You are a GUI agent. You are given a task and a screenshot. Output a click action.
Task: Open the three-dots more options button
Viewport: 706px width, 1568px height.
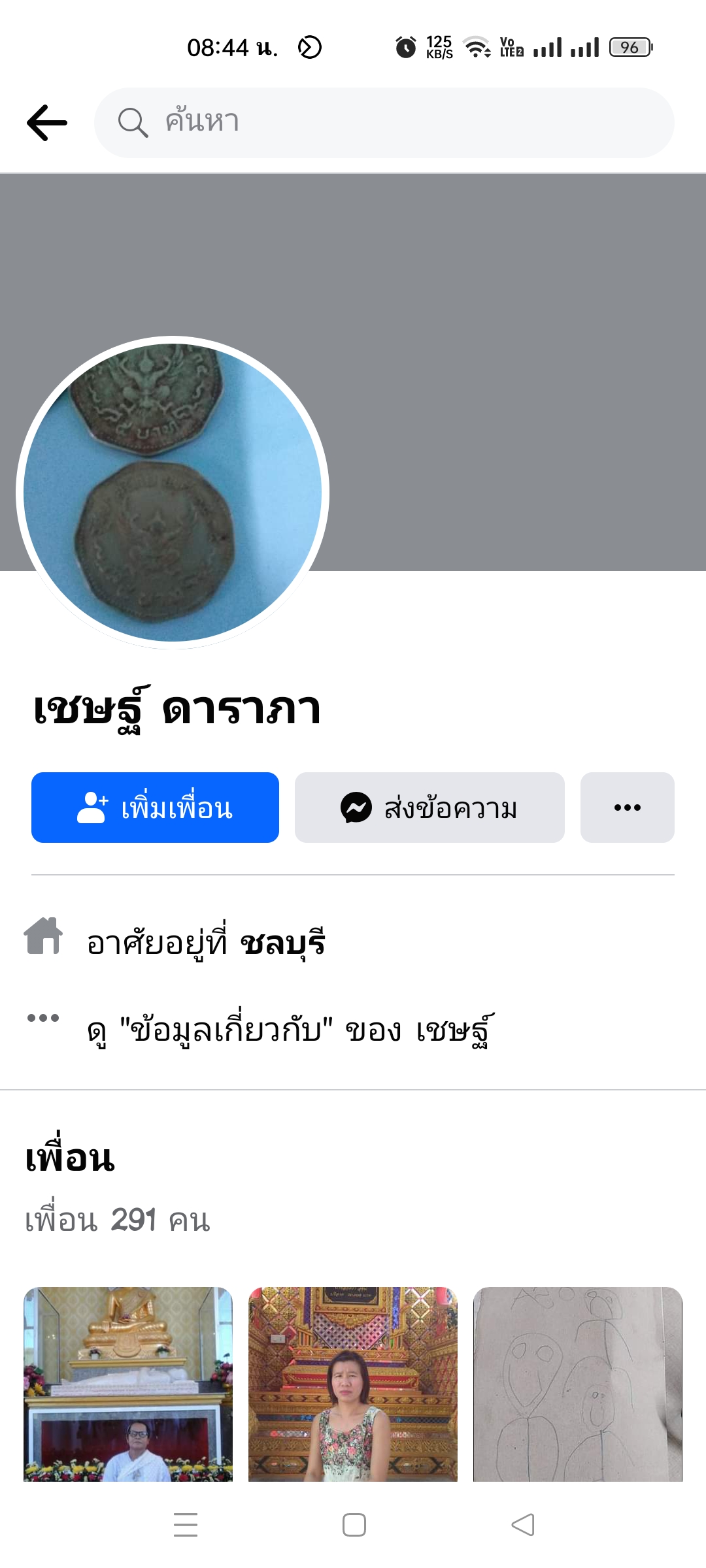click(x=627, y=808)
